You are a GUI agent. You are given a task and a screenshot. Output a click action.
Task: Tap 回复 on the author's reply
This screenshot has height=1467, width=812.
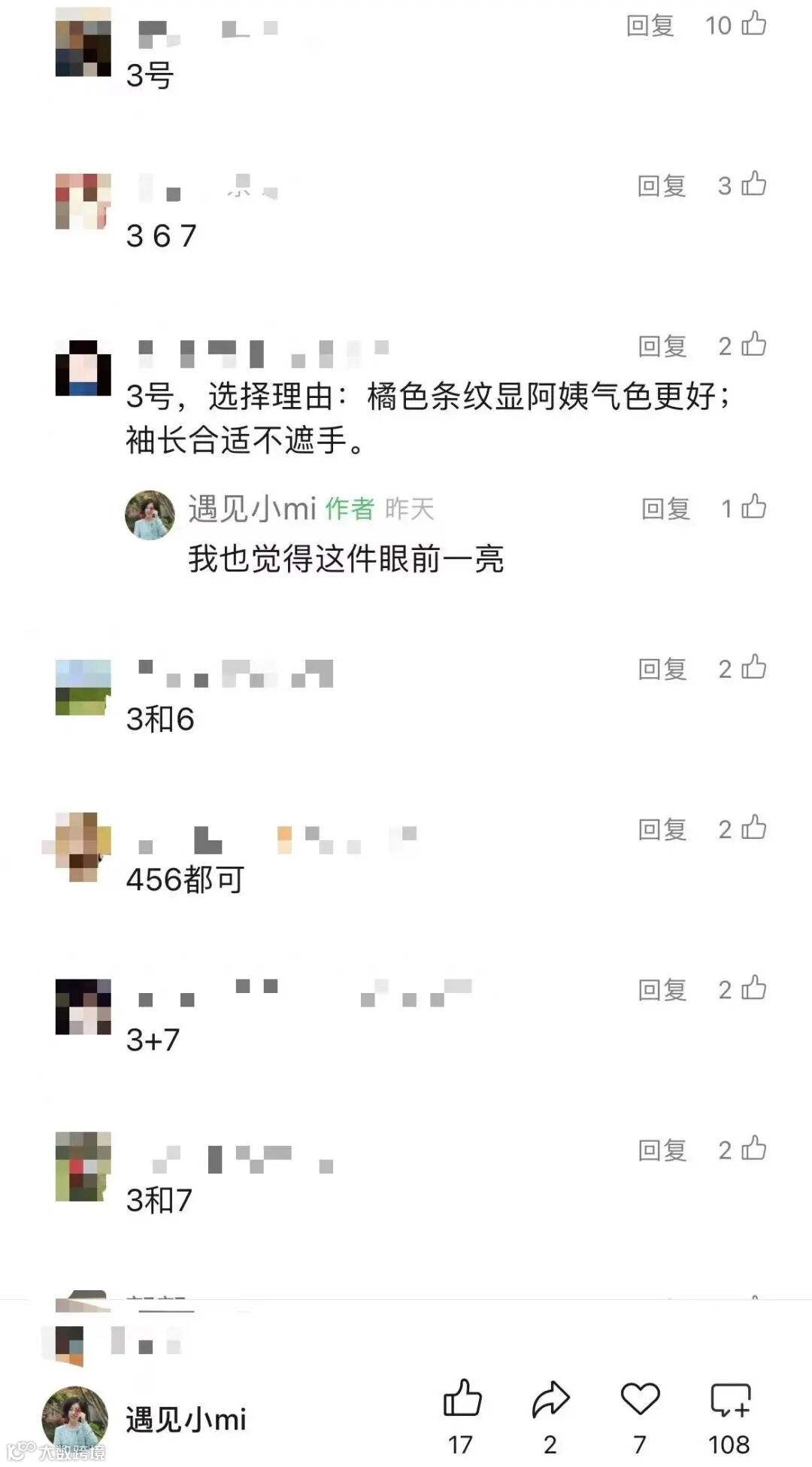coord(664,509)
